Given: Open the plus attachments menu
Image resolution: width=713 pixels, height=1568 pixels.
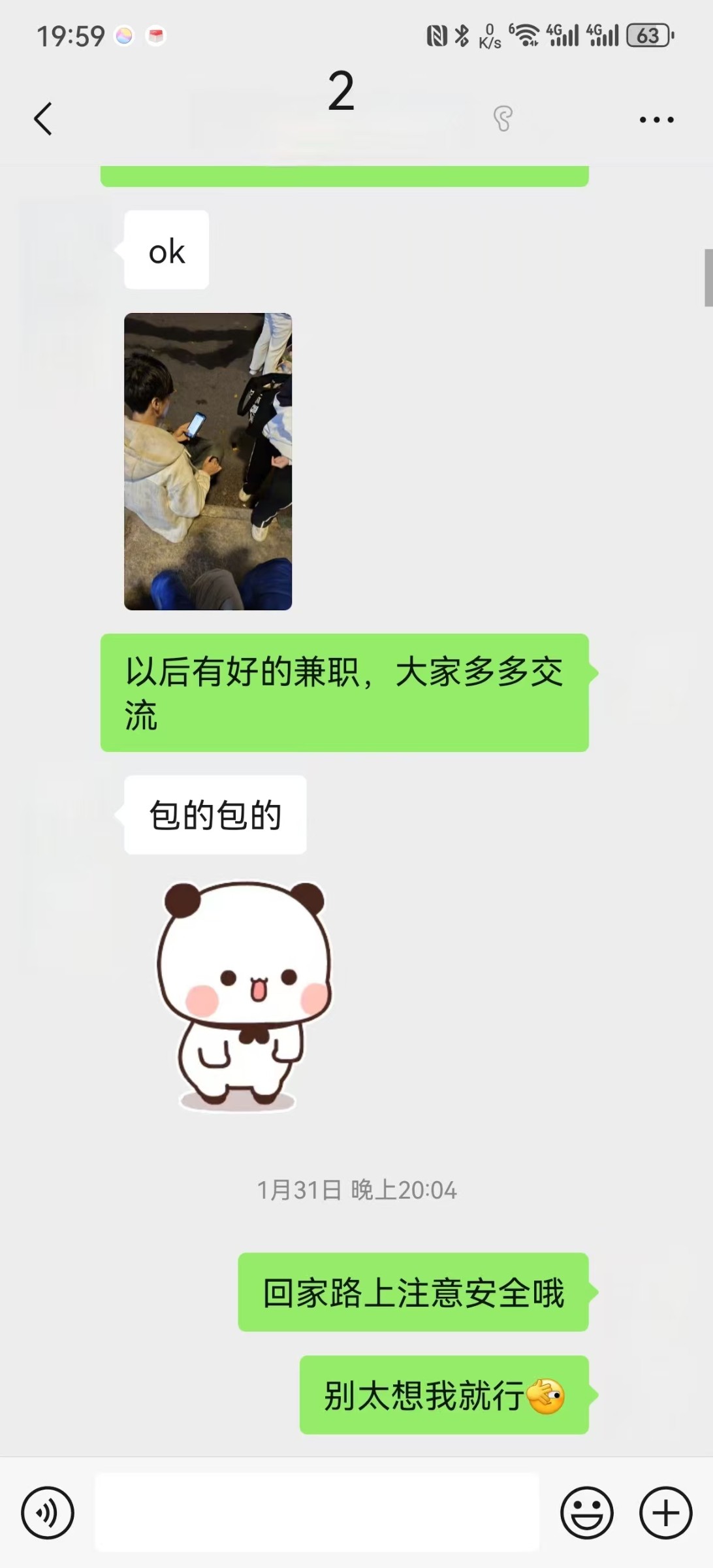Looking at the screenshot, I should click(665, 1513).
